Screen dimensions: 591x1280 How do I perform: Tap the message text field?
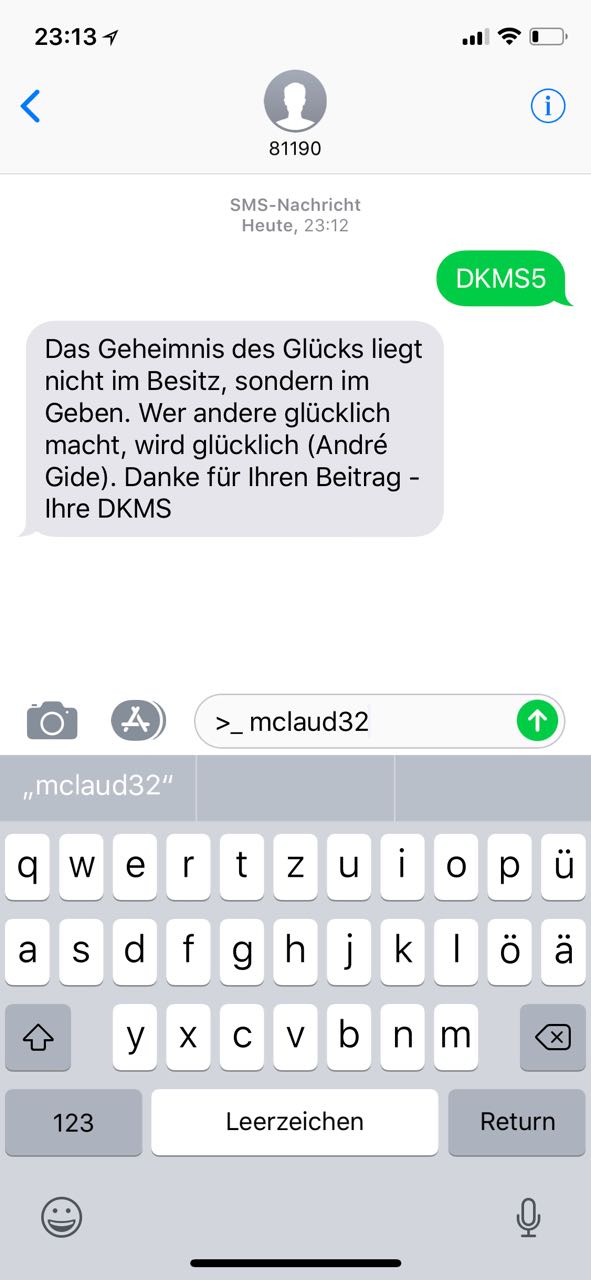tap(379, 721)
